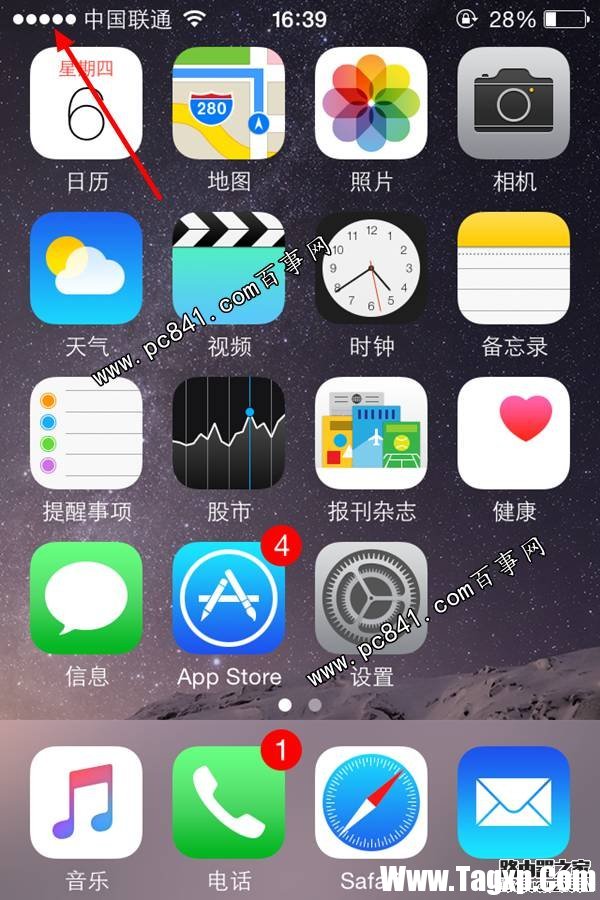Open the 备忘录 notes app
Image resolution: width=600 pixels, height=900 pixels.
[514, 268]
